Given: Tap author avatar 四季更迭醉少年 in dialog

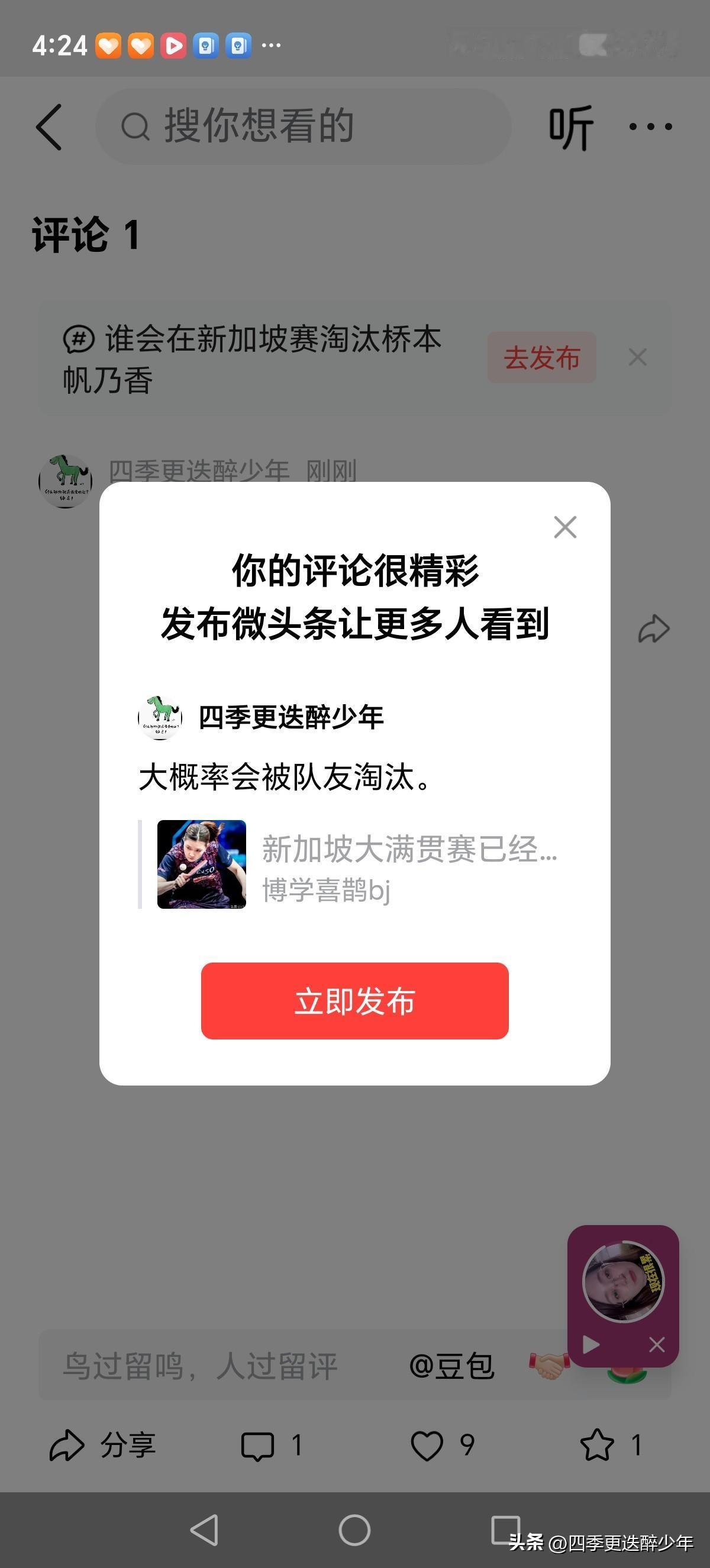Looking at the screenshot, I should point(160,718).
